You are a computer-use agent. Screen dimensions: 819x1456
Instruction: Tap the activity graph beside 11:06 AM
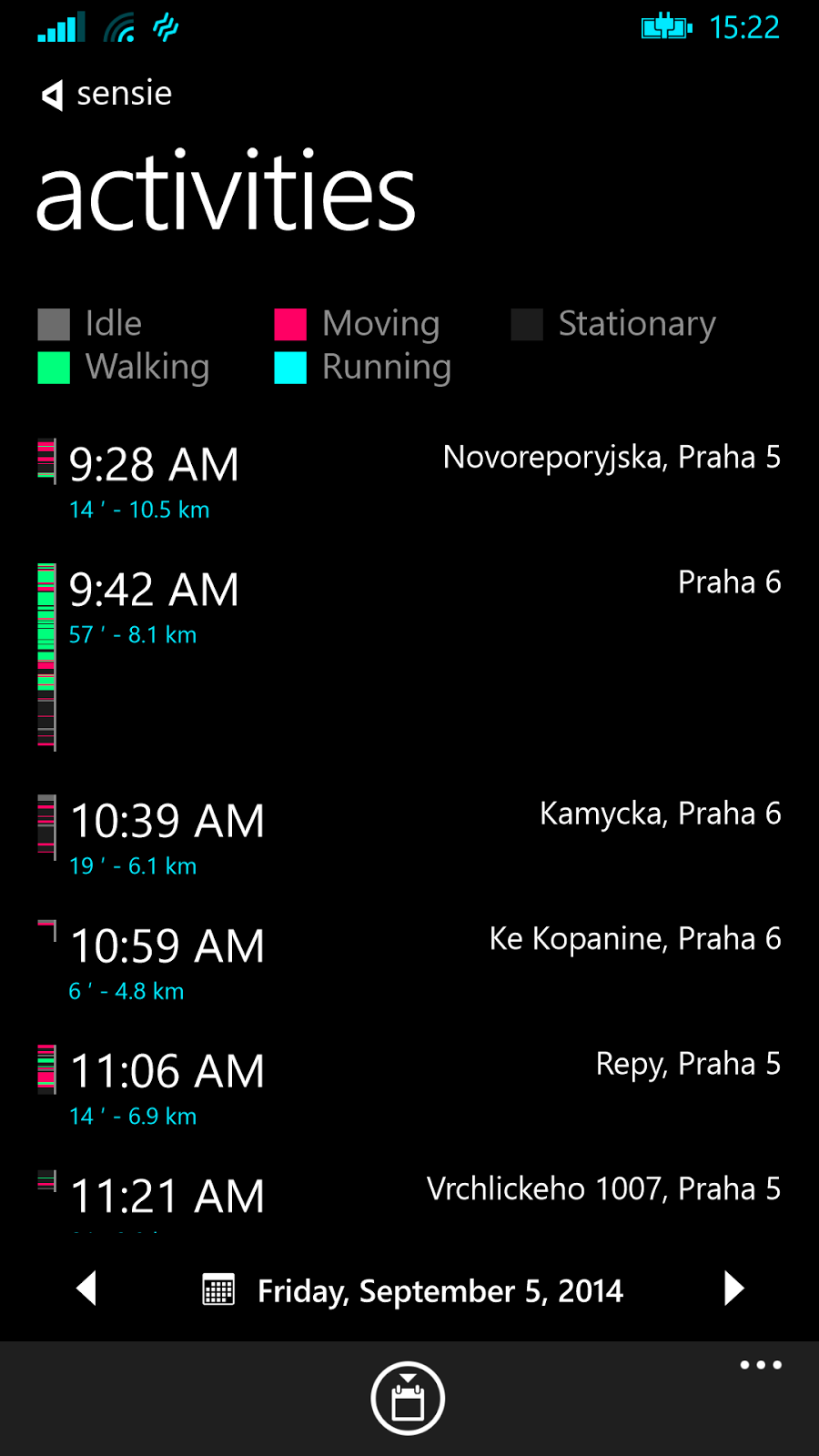[x=46, y=1069]
